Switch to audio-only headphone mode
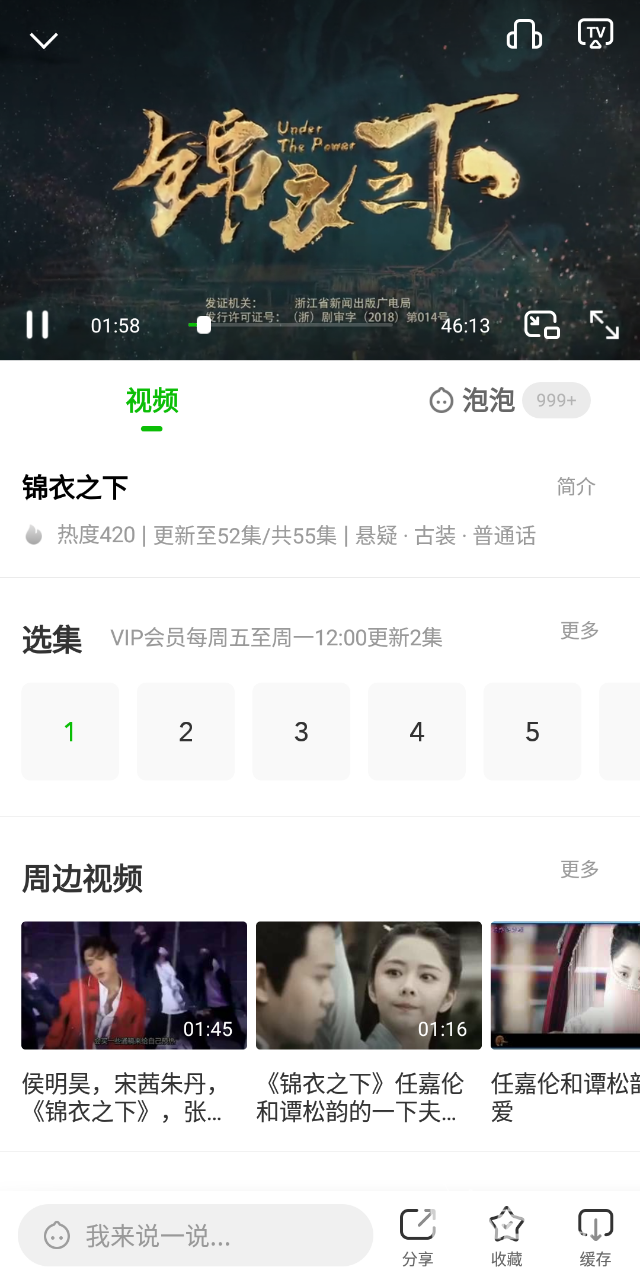640x1280 pixels. pos(524,35)
